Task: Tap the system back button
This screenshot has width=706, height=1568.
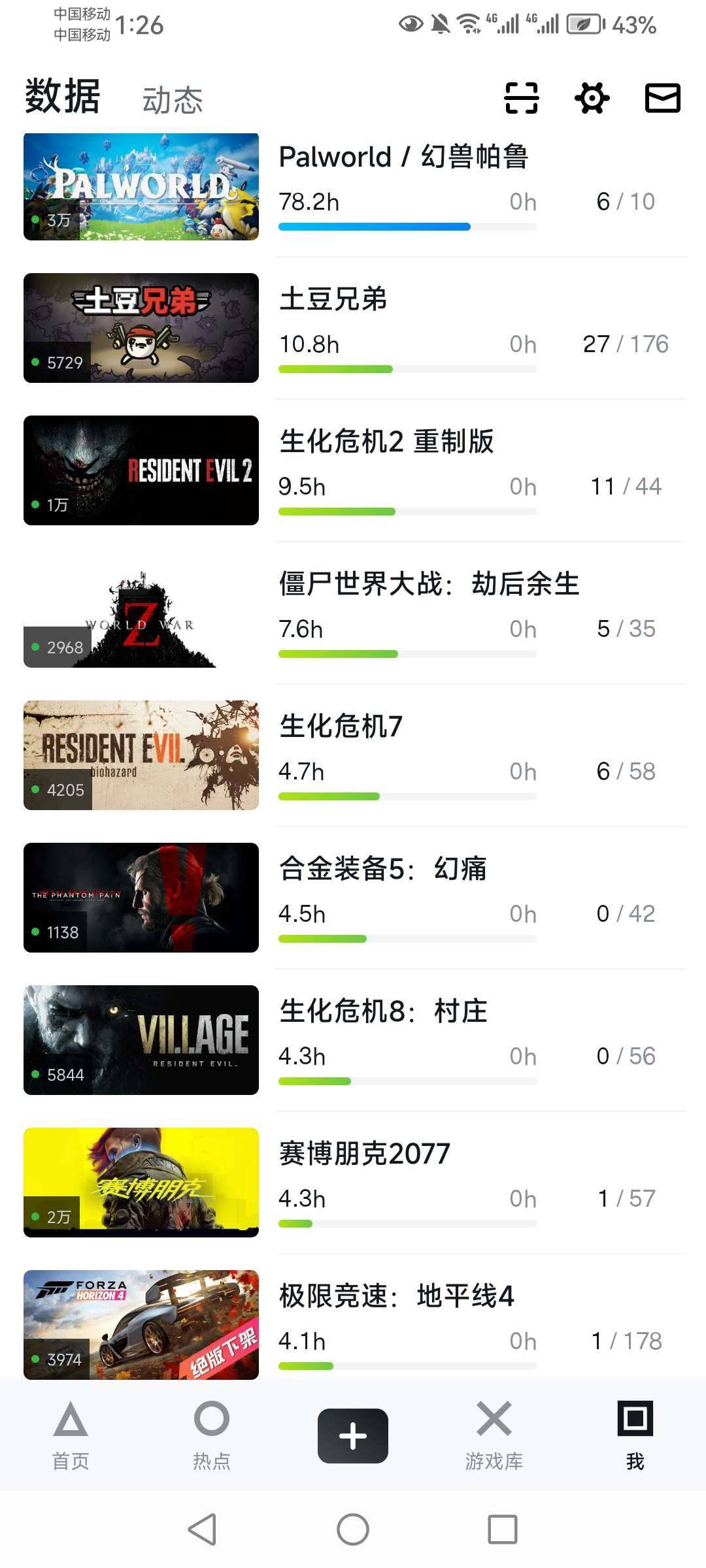Action: coord(202,1529)
